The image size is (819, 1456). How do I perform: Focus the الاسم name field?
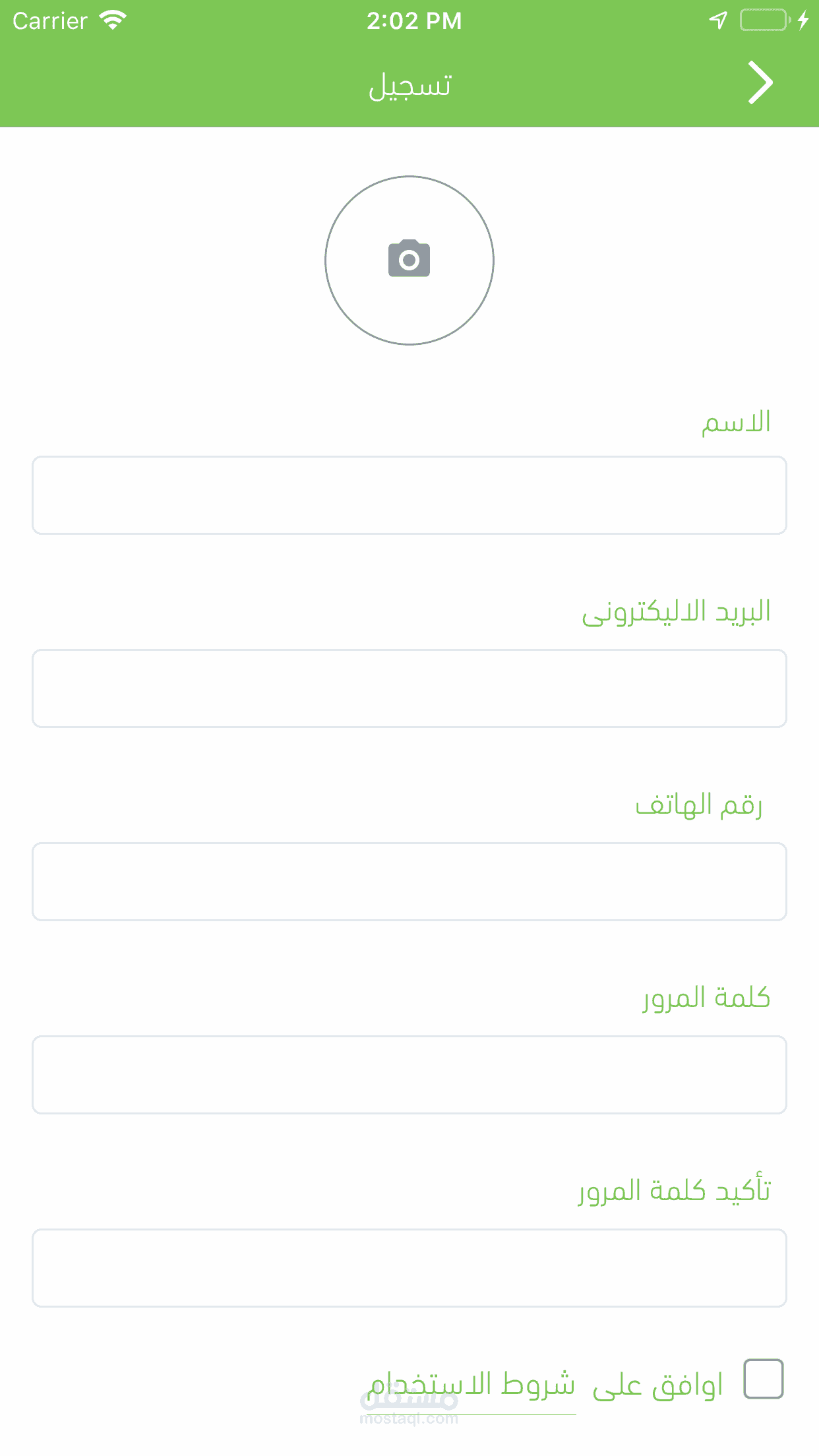tap(409, 495)
